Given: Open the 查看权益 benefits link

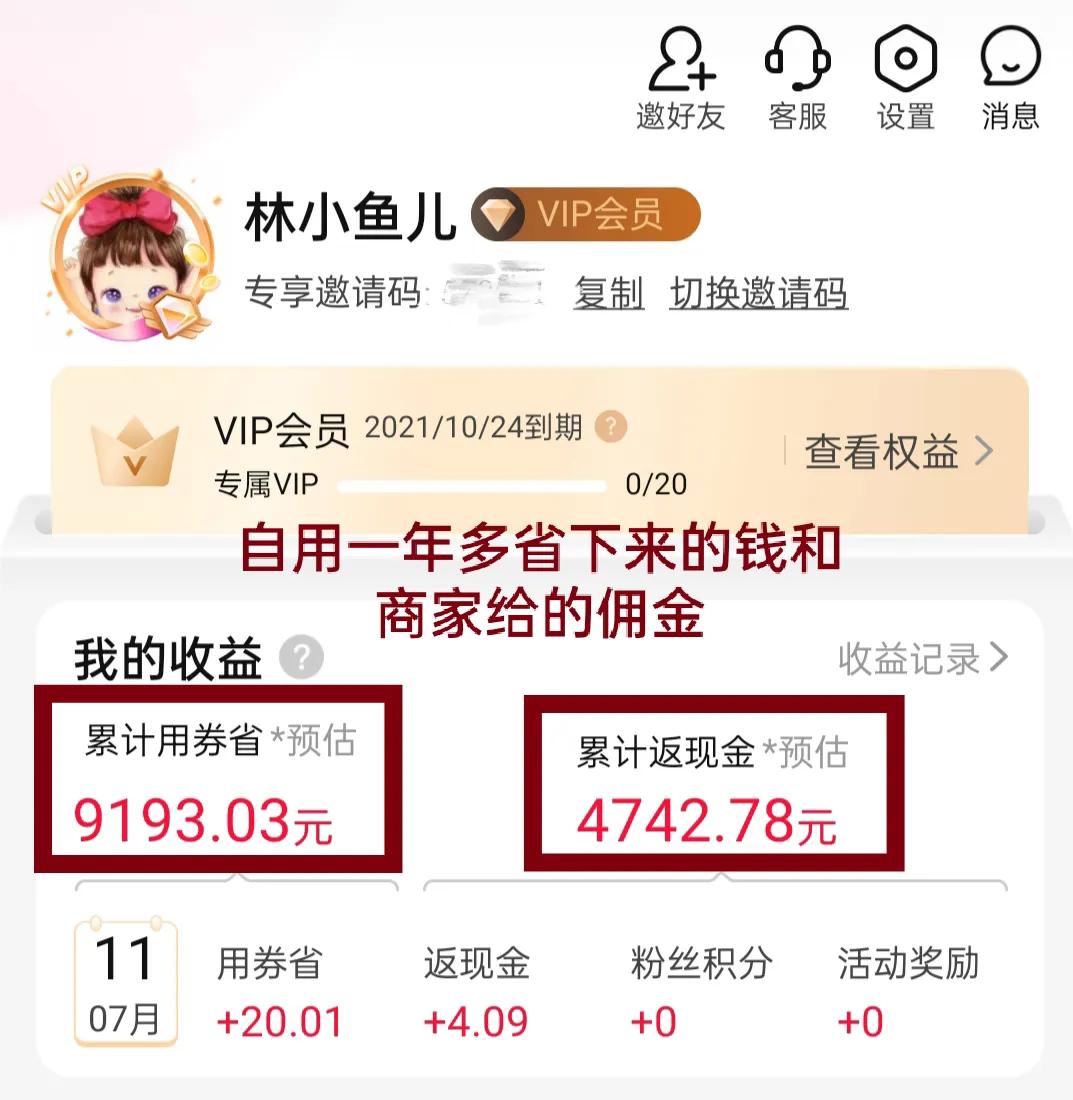Looking at the screenshot, I should [882, 452].
